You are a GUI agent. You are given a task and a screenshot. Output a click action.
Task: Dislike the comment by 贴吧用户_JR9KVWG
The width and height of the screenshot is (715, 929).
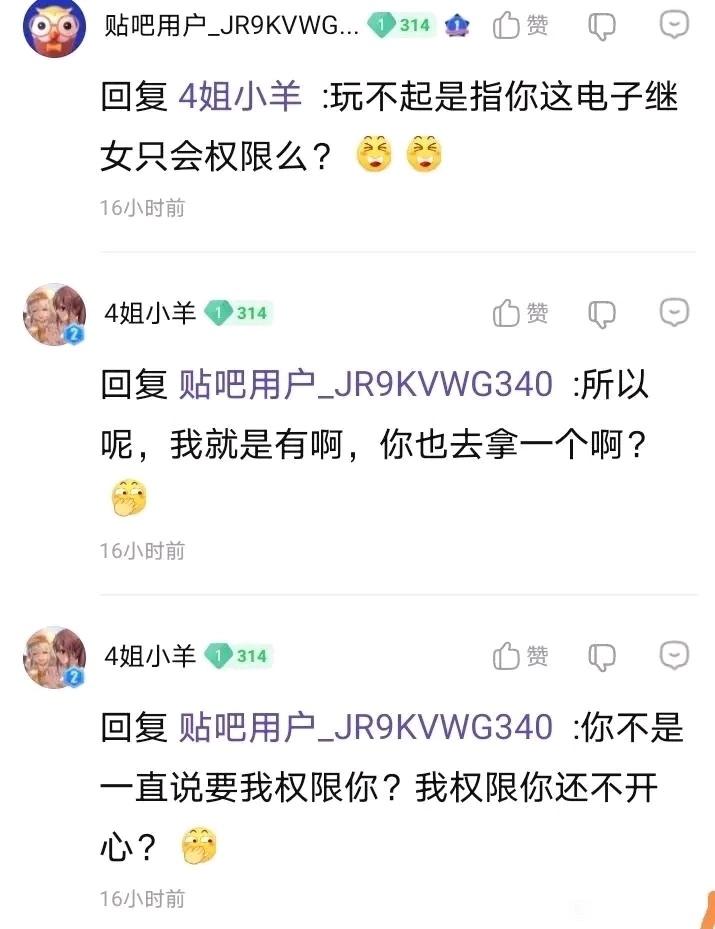[601, 26]
